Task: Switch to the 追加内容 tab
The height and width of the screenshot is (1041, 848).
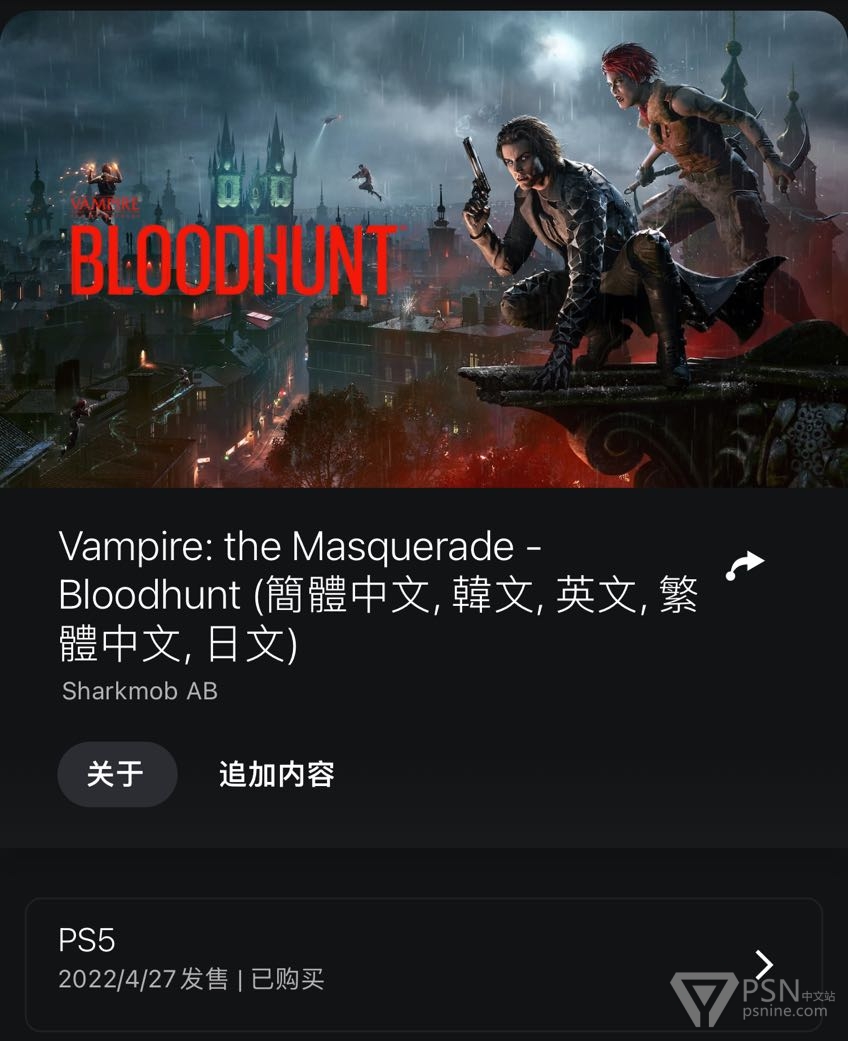Action: point(276,774)
